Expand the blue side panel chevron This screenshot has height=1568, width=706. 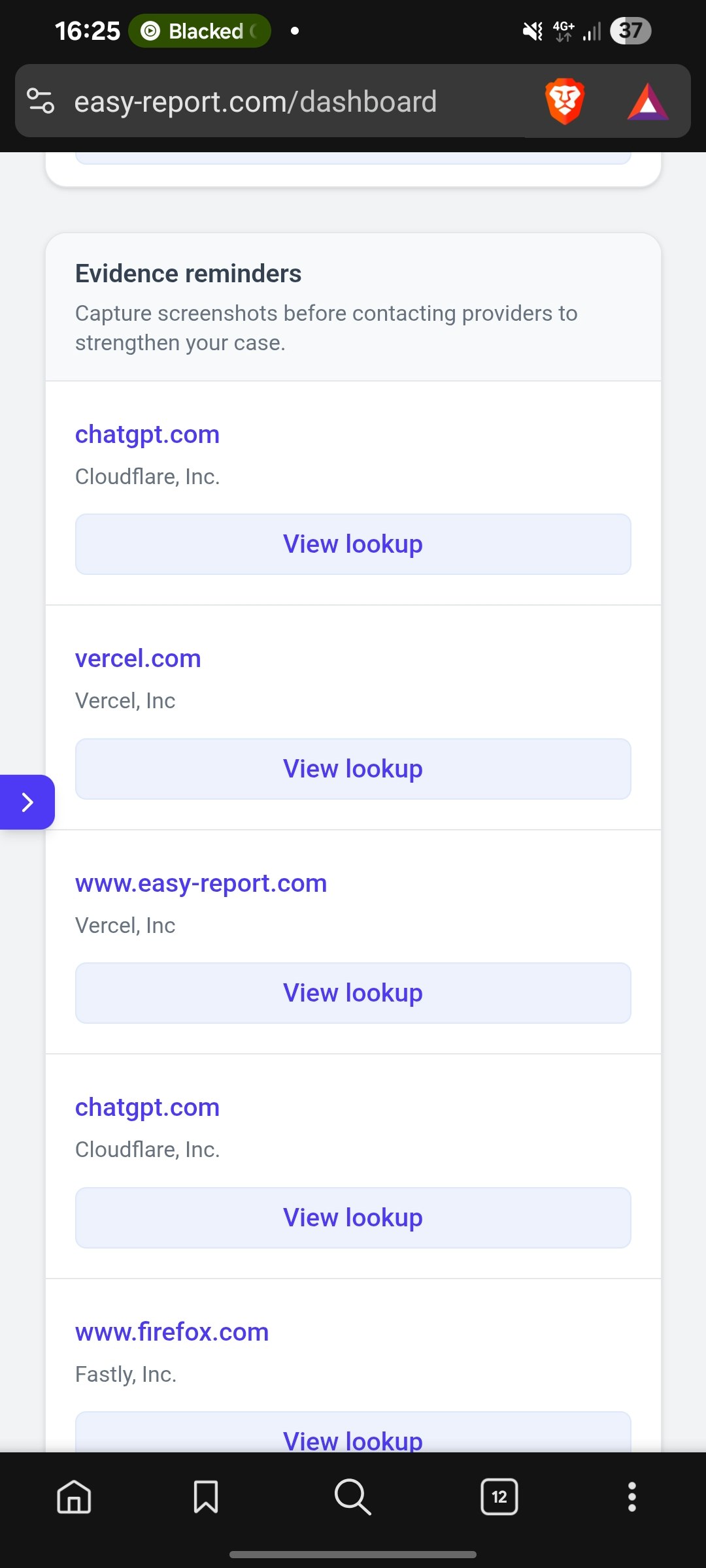(x=27, y=802)
